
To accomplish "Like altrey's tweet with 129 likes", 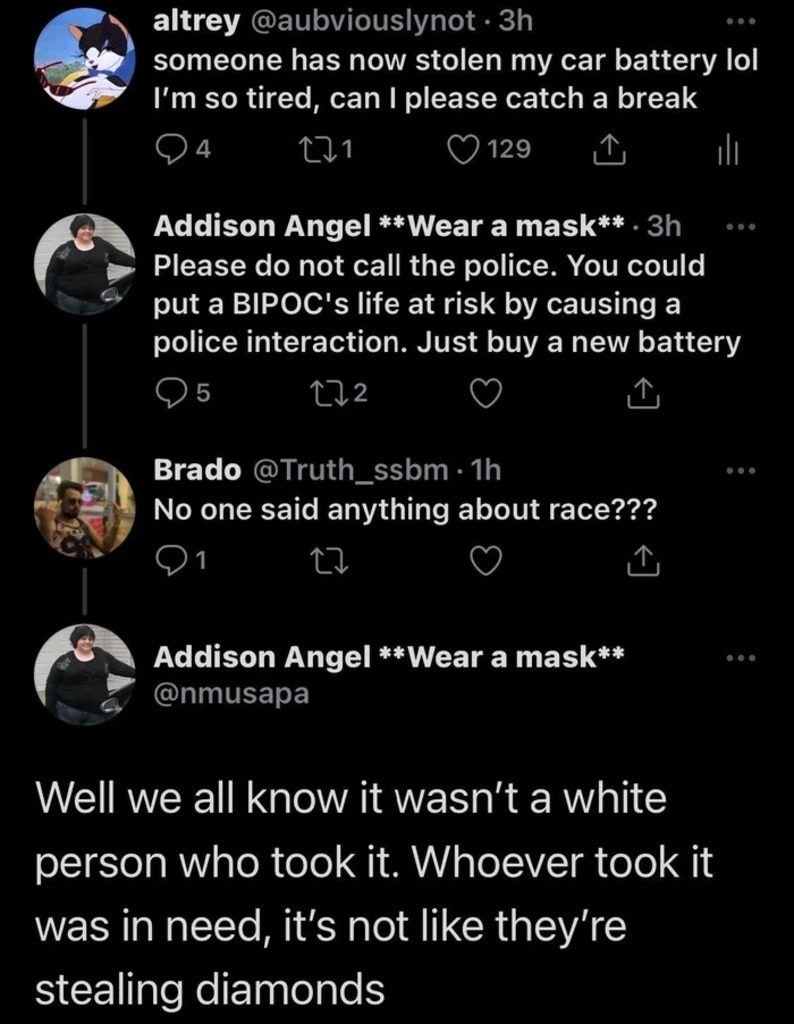I will (464, 150).
